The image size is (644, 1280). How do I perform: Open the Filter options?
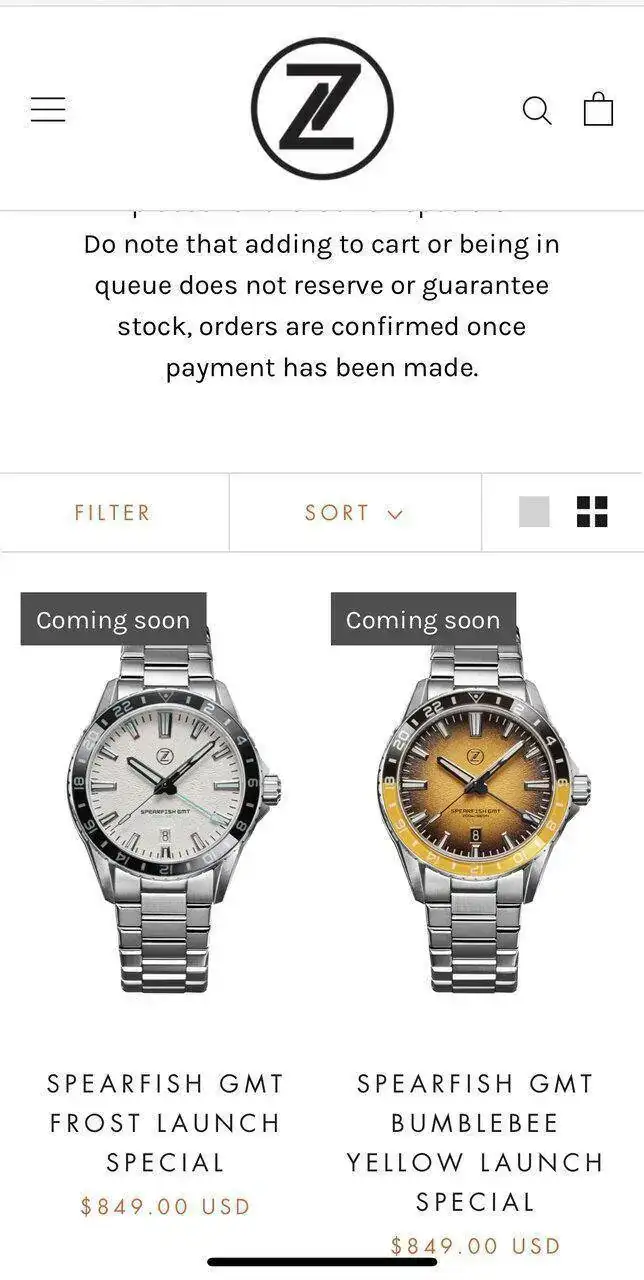[x=112, y=513]
